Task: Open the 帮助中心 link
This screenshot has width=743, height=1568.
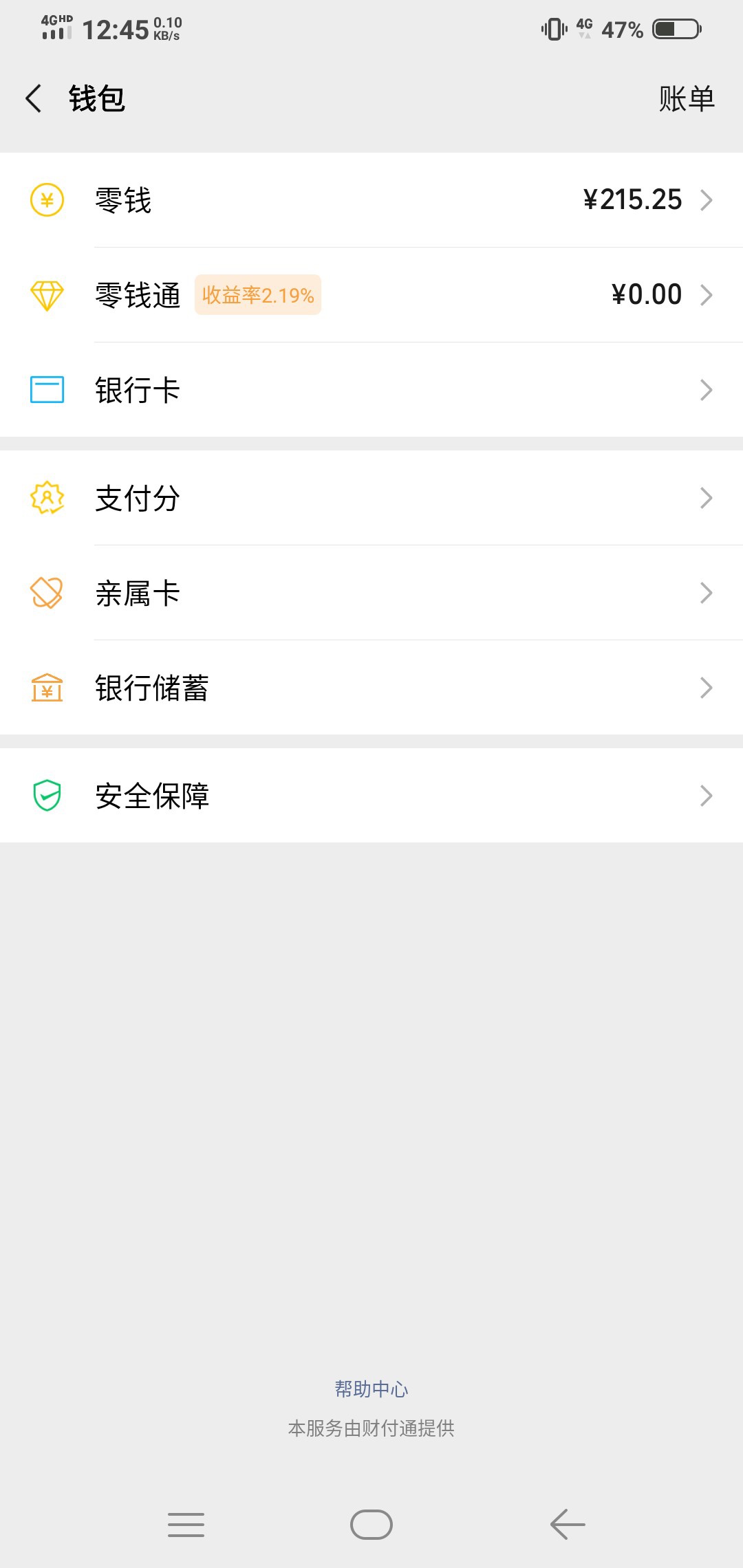Action: 371,1389
